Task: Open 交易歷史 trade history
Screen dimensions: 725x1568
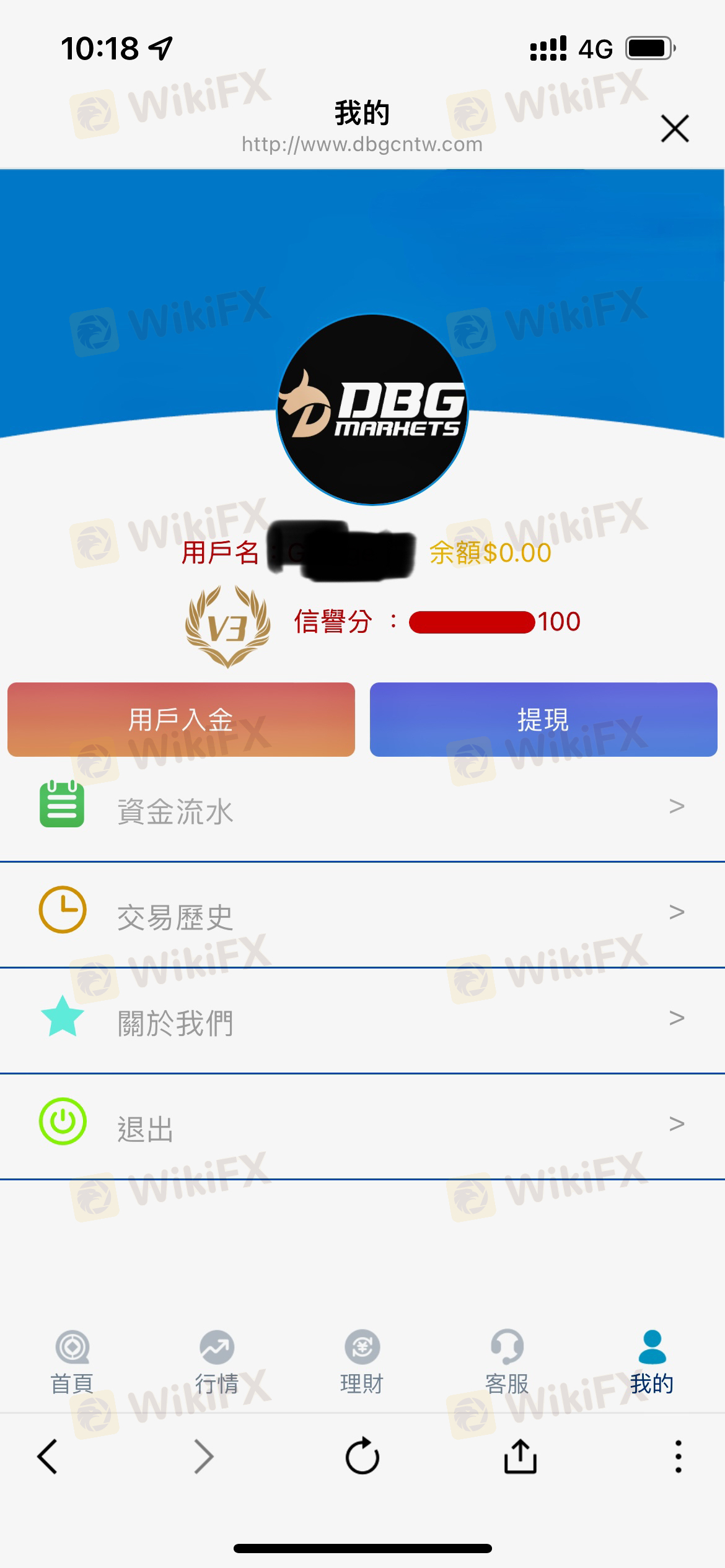Action: [362, 915]
